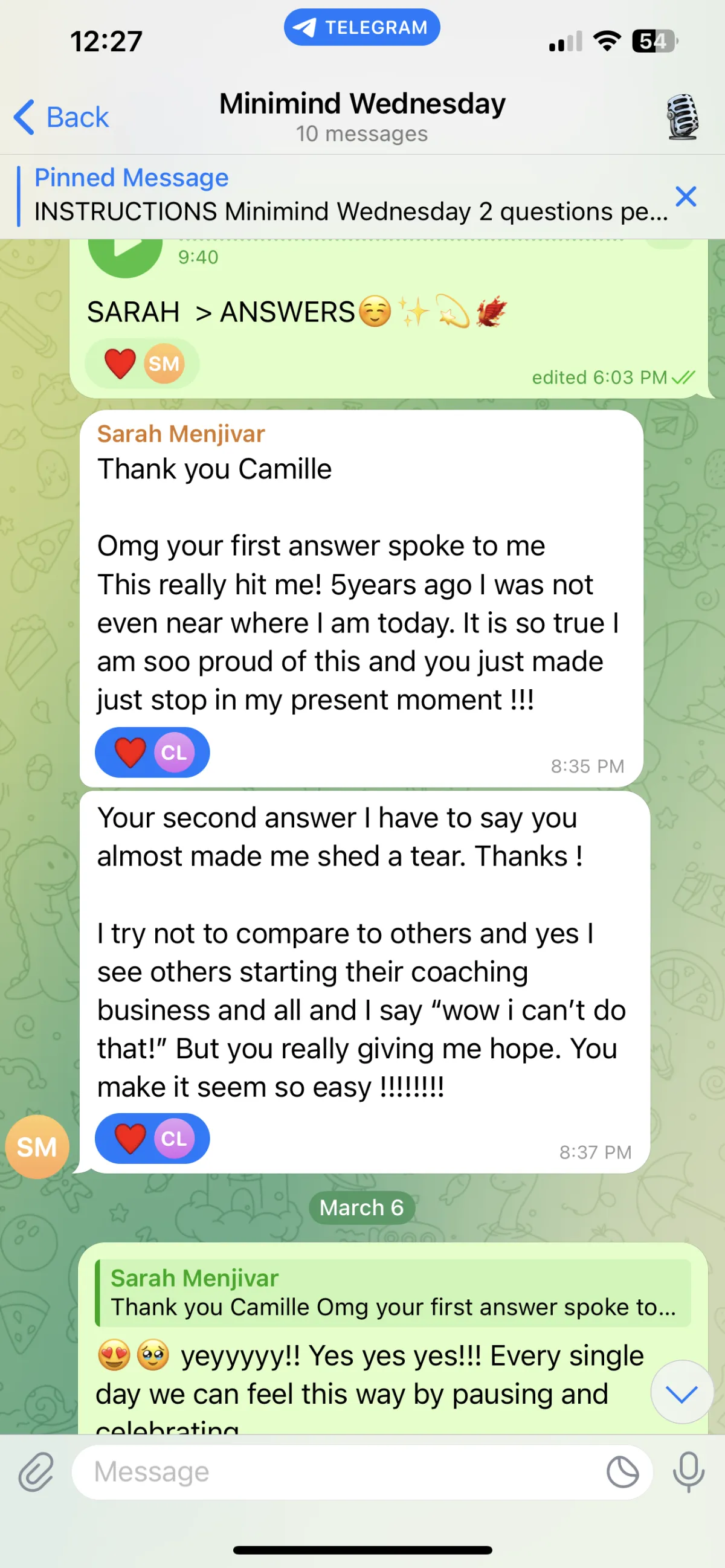Jump to the latest messages arrow

click(681, 1392)
